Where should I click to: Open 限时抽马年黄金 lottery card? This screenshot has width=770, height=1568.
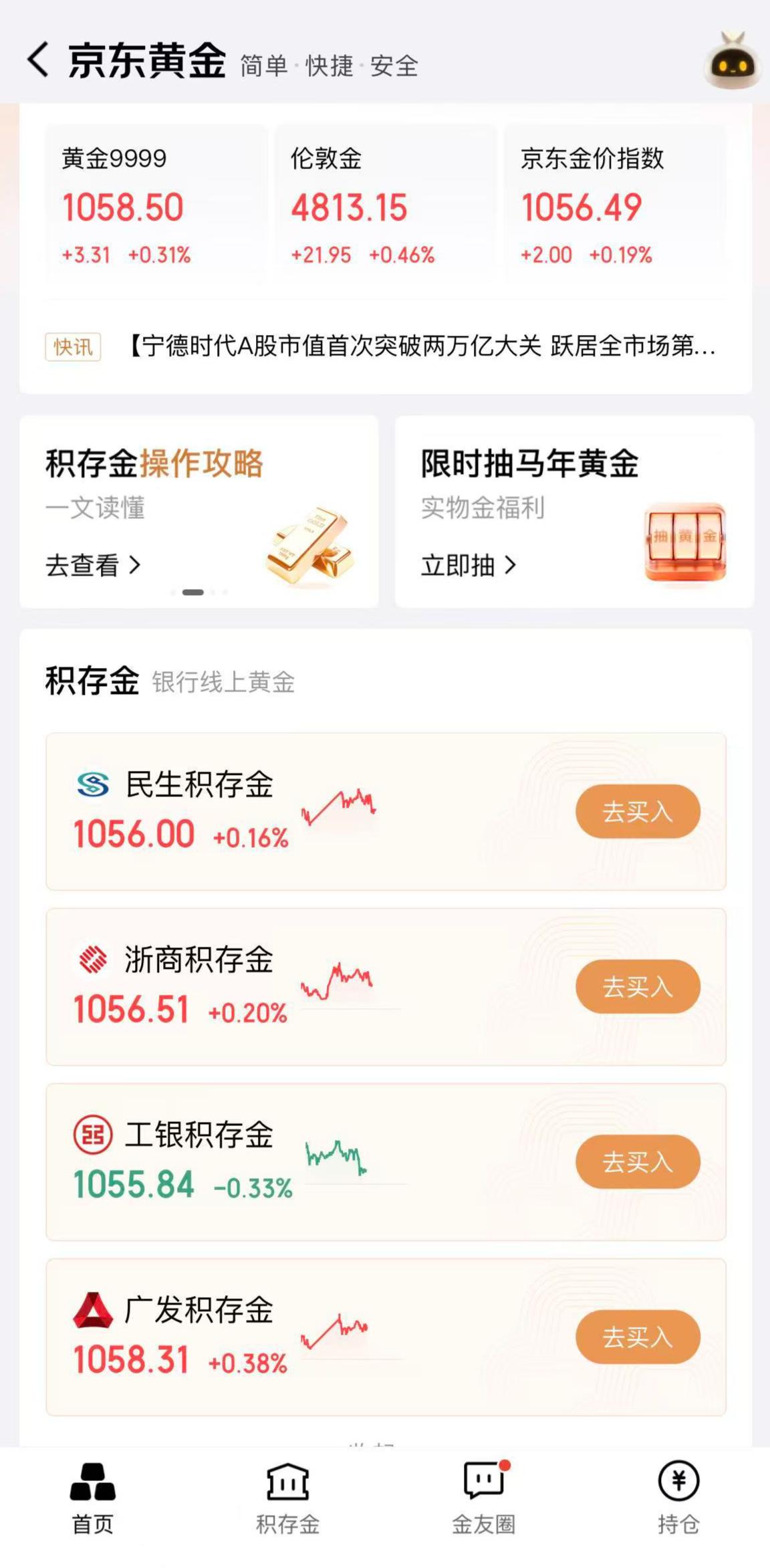[574, 512]
